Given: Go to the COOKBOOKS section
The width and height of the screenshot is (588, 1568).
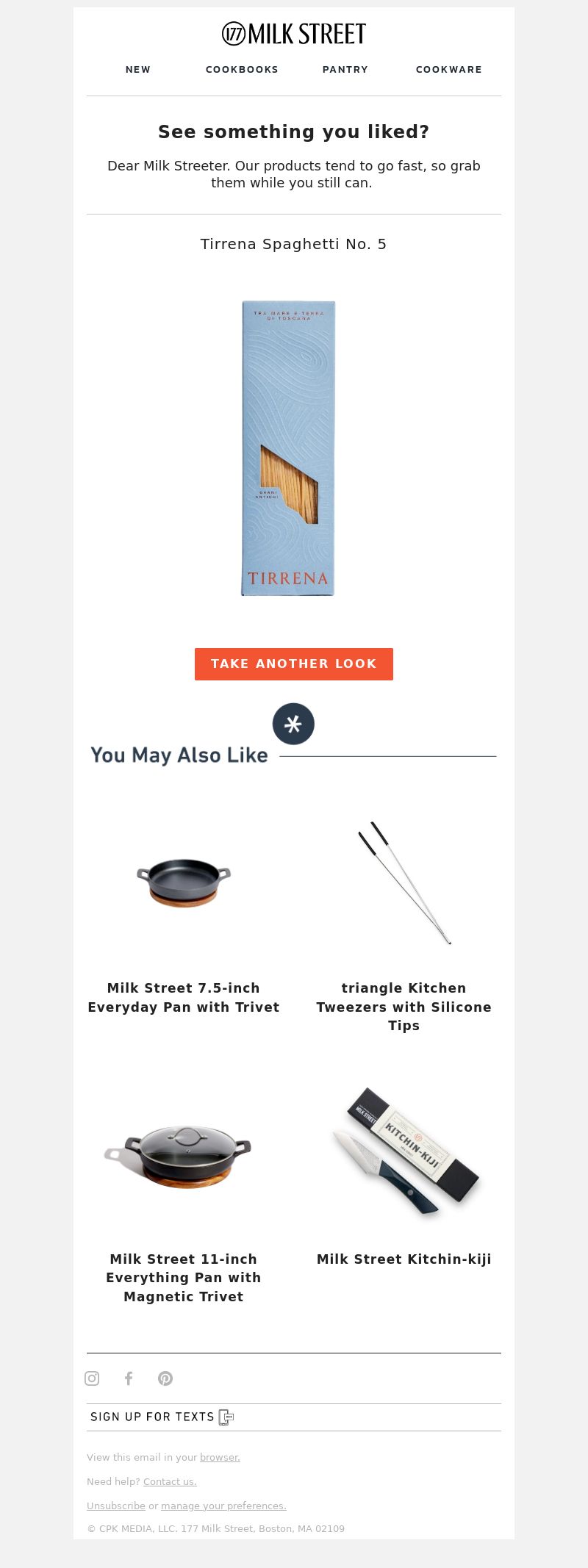Looking at the screenshot, I should 242,70.
